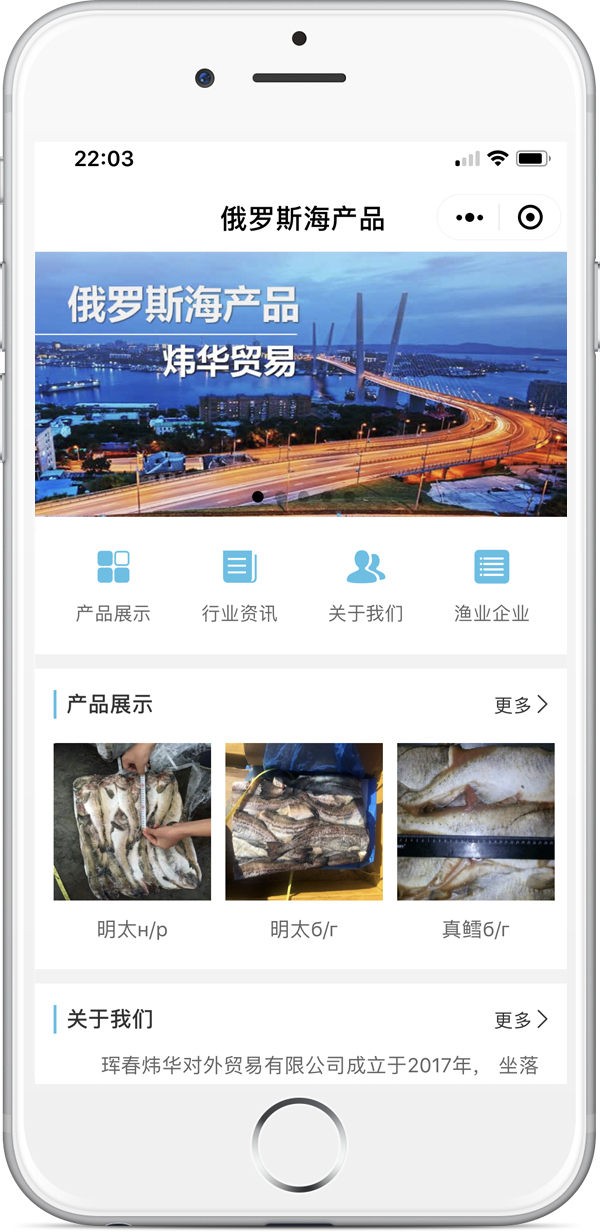Open the mini program more-options menu

(x=469, y=218)
